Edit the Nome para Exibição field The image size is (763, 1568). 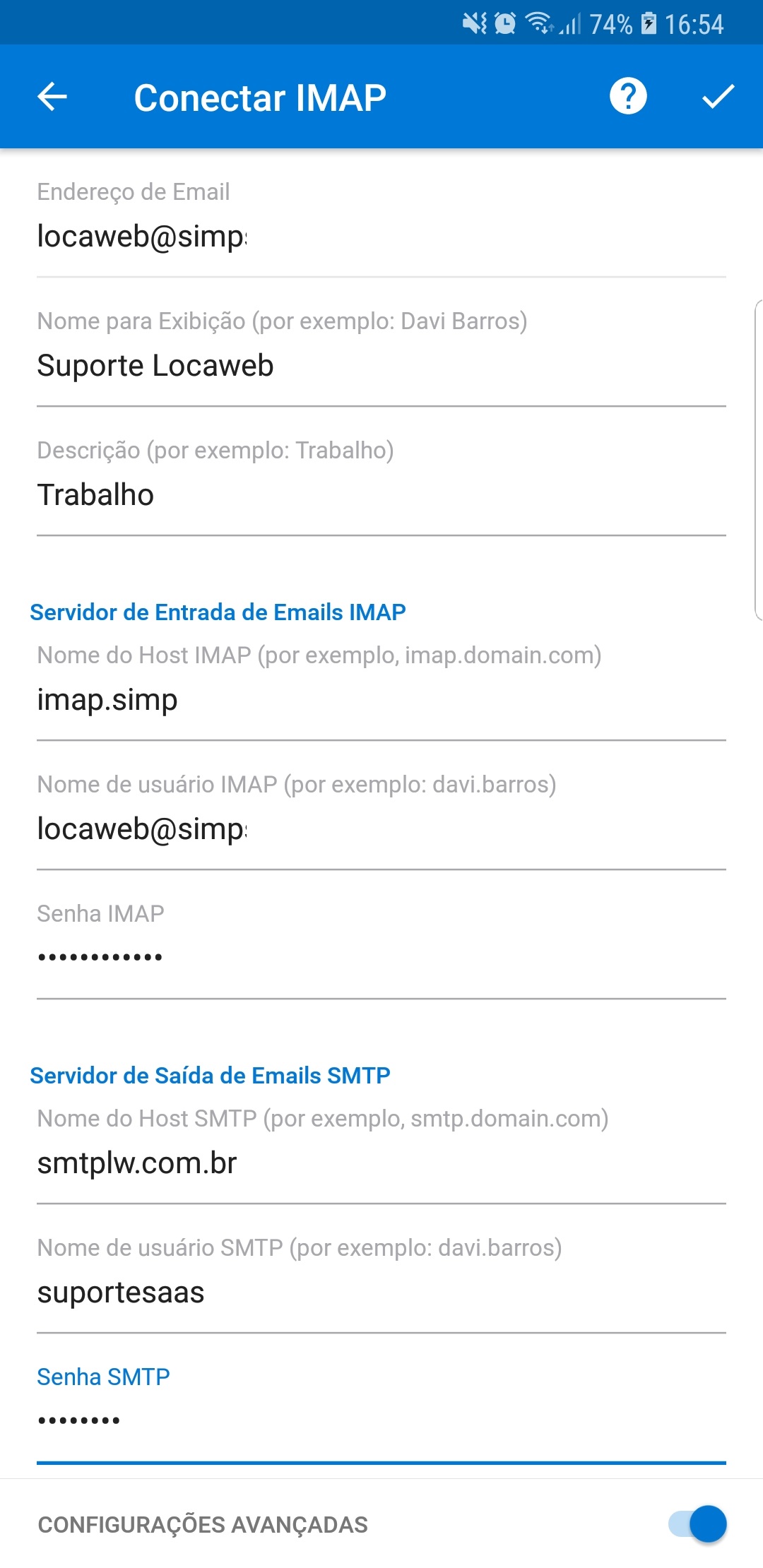point(381,366)
